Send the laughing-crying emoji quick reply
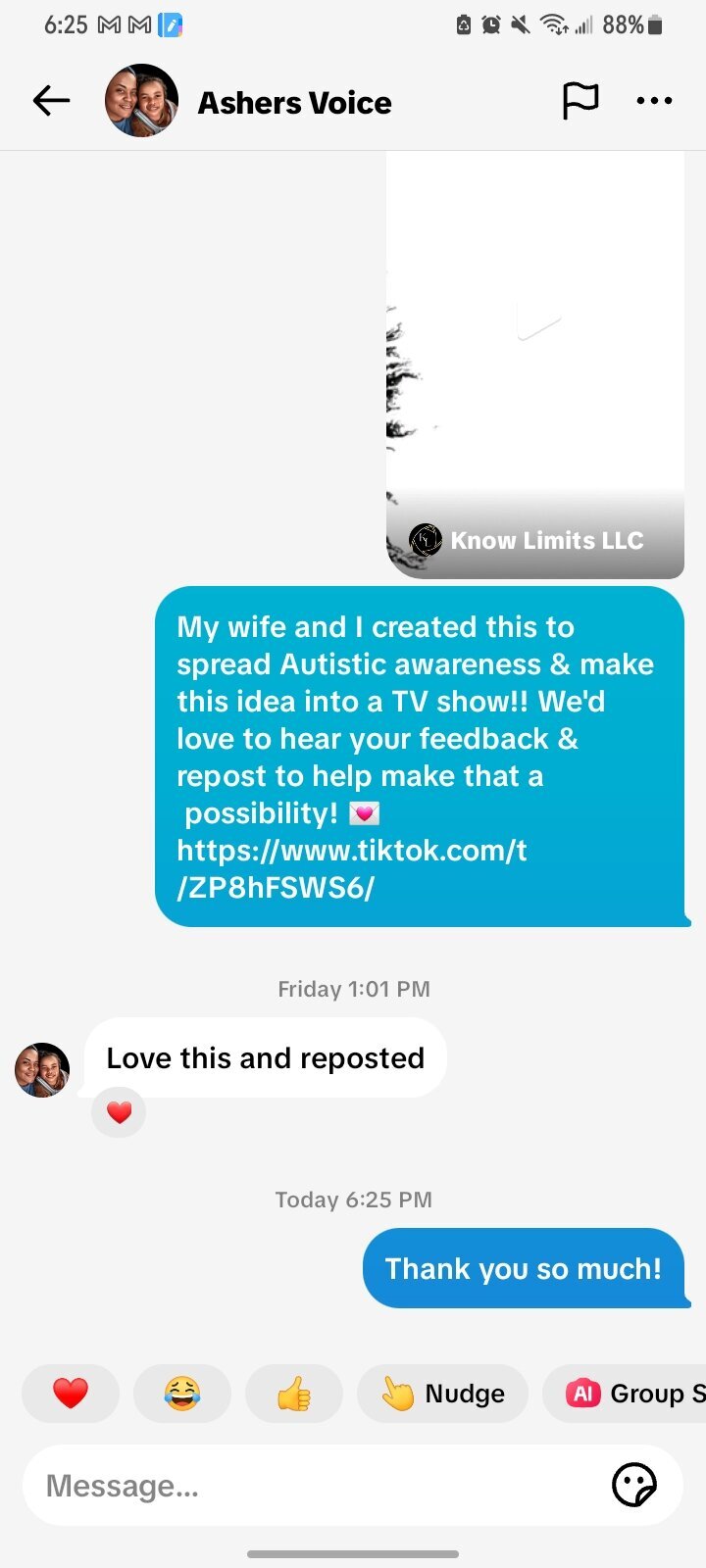 (182, 1393)
